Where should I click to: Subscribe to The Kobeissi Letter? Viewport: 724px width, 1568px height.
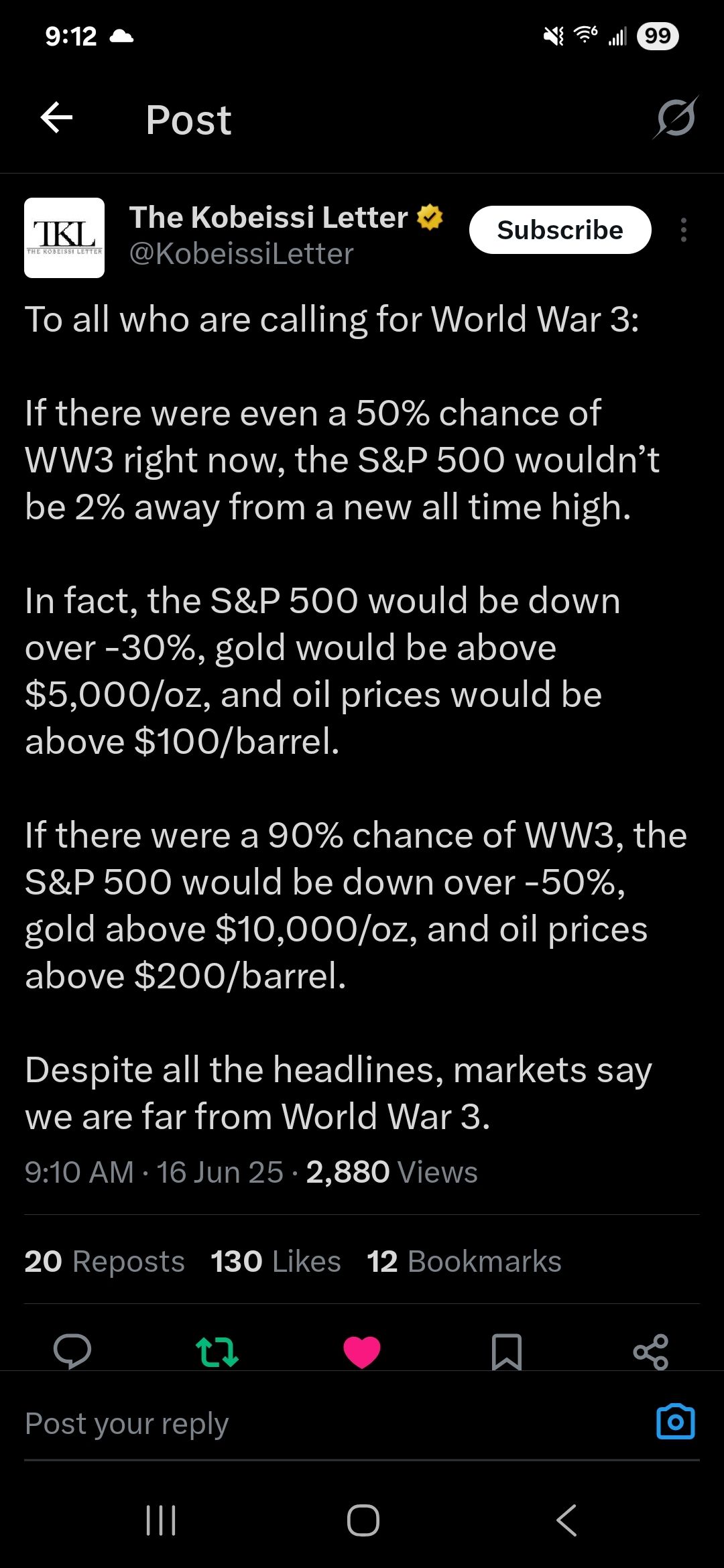coord(560,230)
